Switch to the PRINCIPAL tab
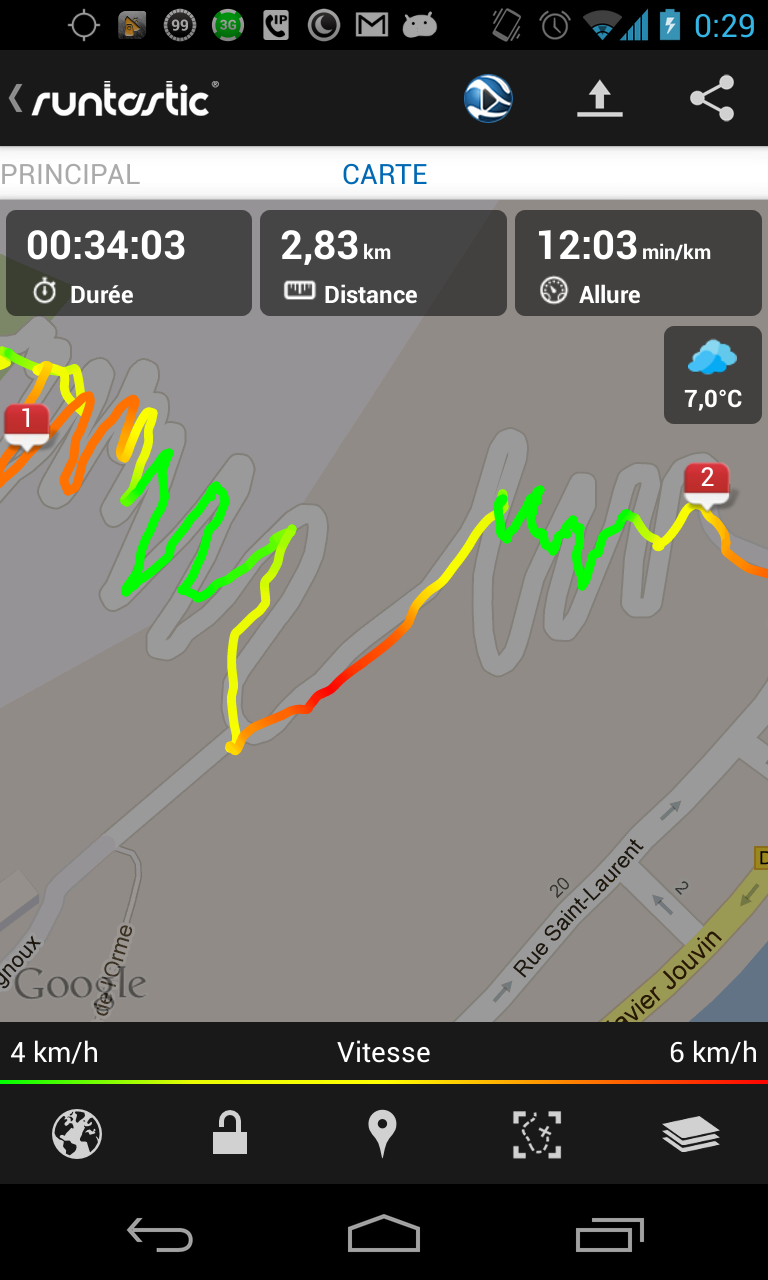 click(x=70, y=174)
